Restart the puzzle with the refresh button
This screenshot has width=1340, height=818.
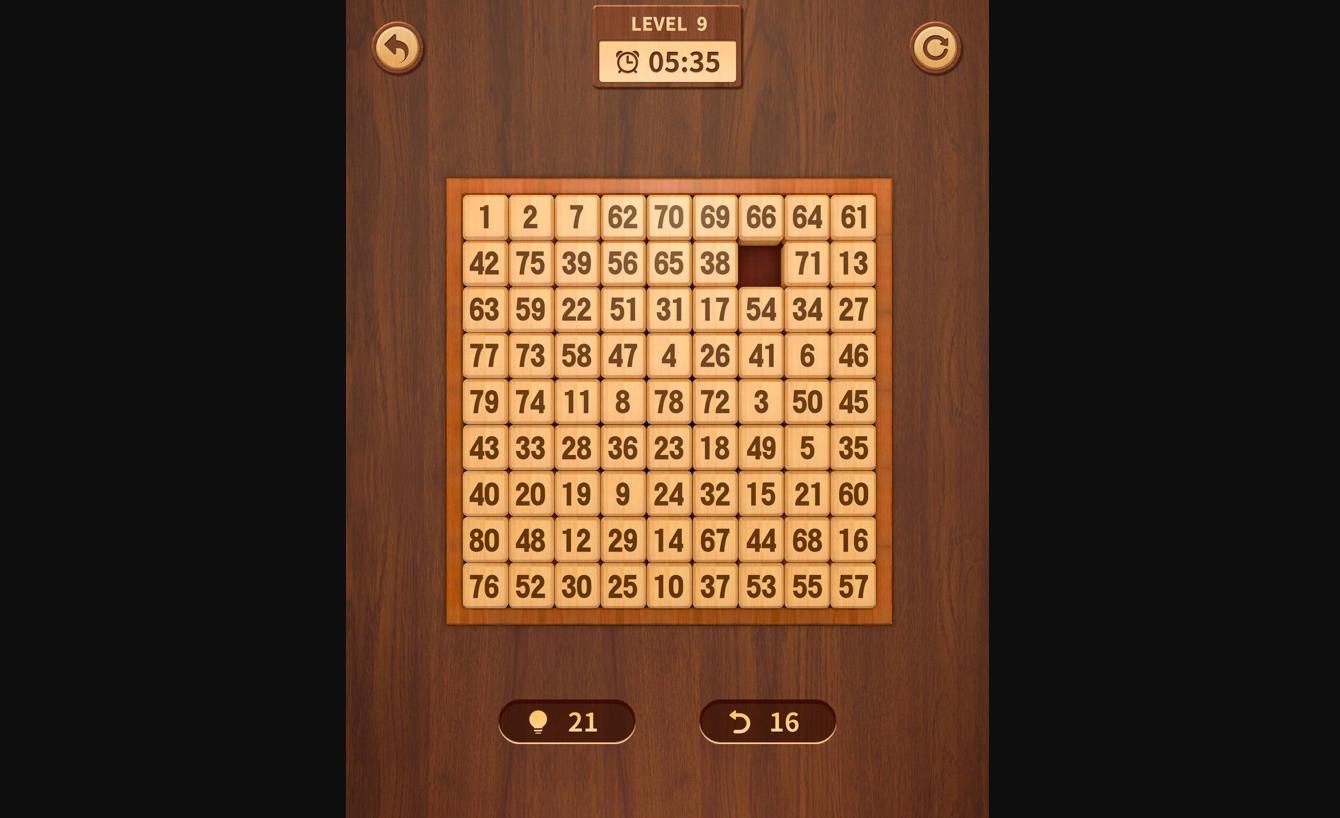coord(935,47)
